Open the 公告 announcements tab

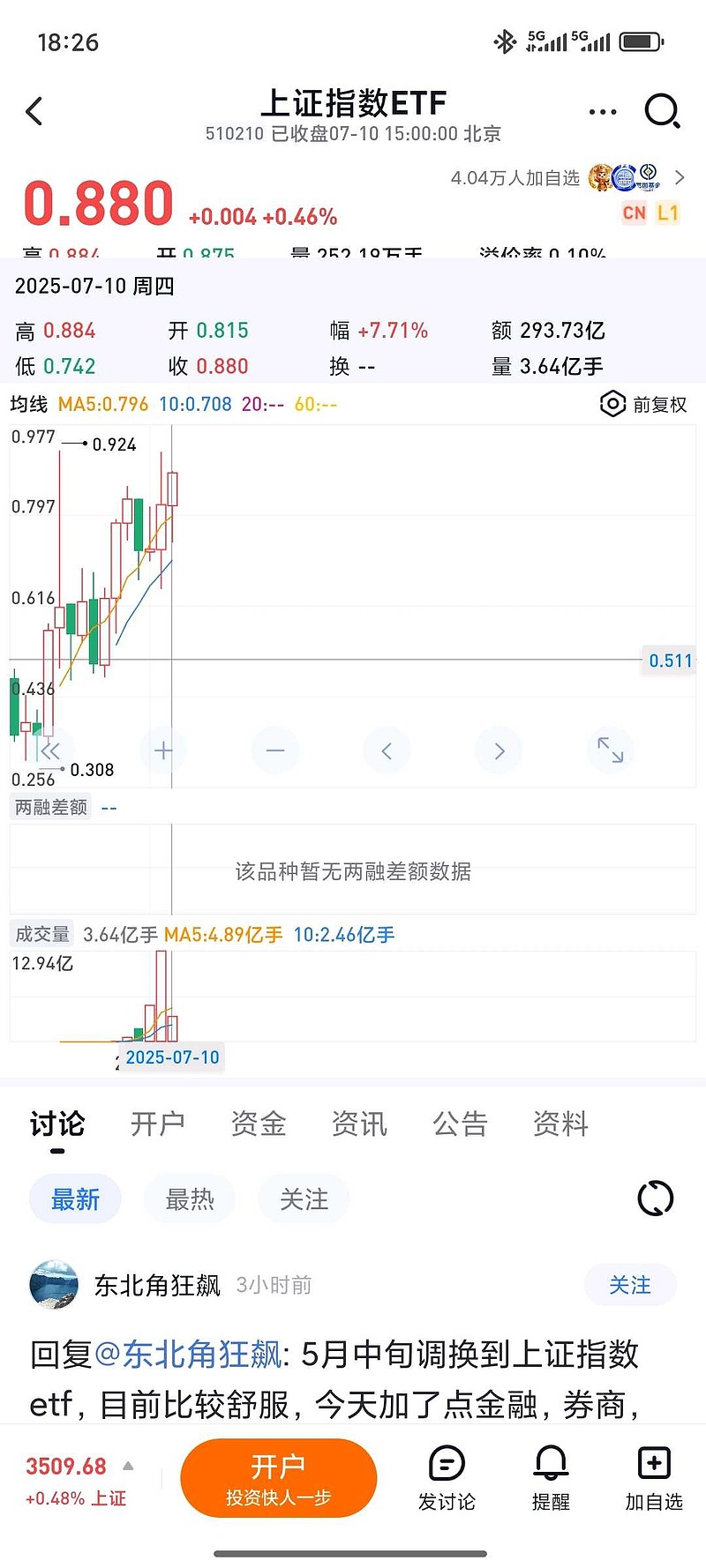click(x=461, y=1124)
